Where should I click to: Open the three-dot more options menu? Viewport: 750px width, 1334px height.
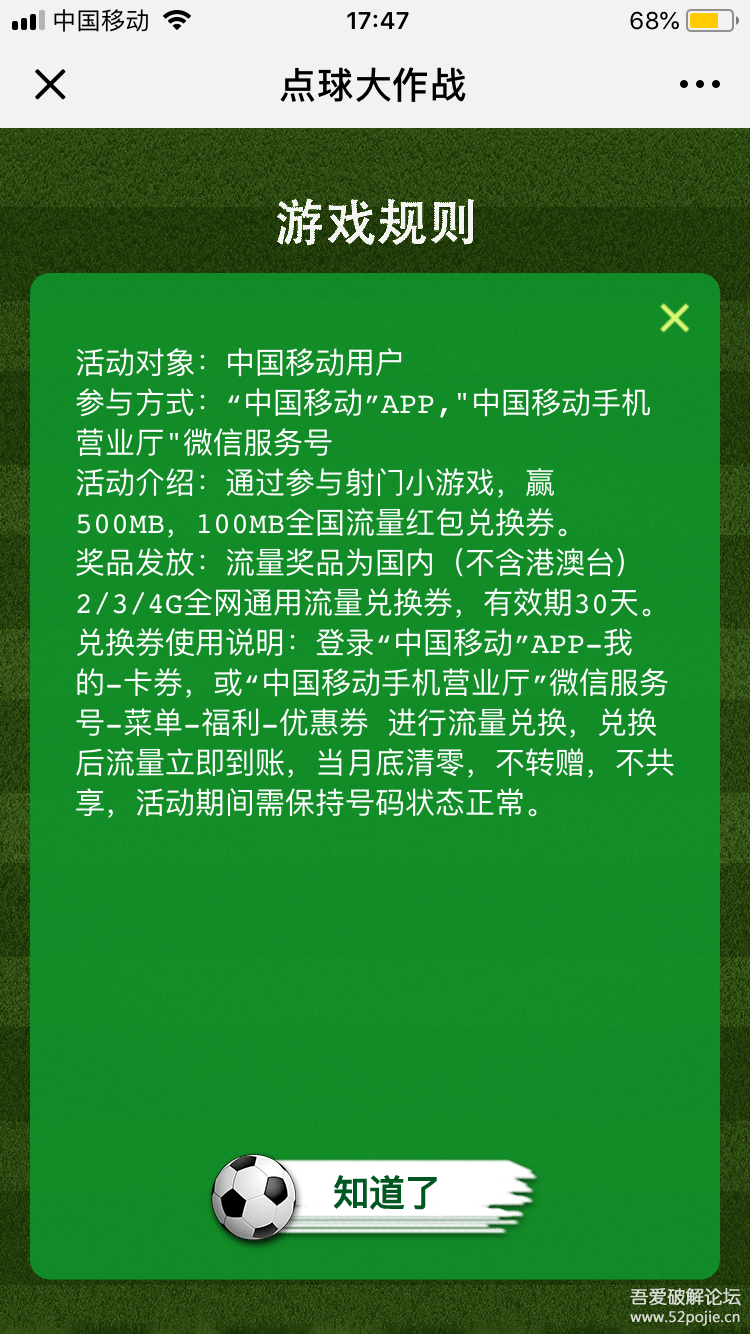pos(699,85)
